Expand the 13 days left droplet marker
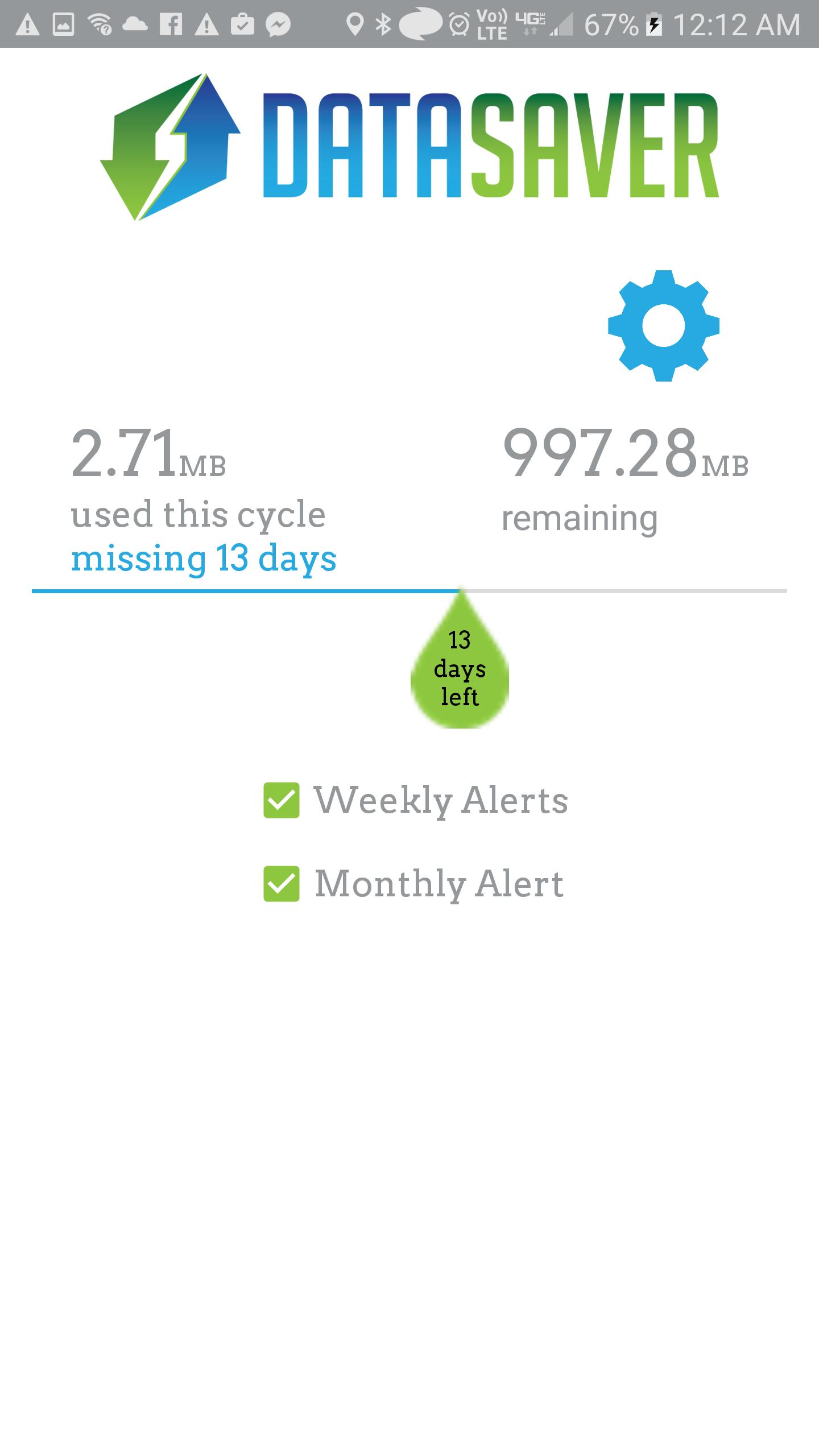This screenshot has width=819, height=1456. tap(461, 668)
